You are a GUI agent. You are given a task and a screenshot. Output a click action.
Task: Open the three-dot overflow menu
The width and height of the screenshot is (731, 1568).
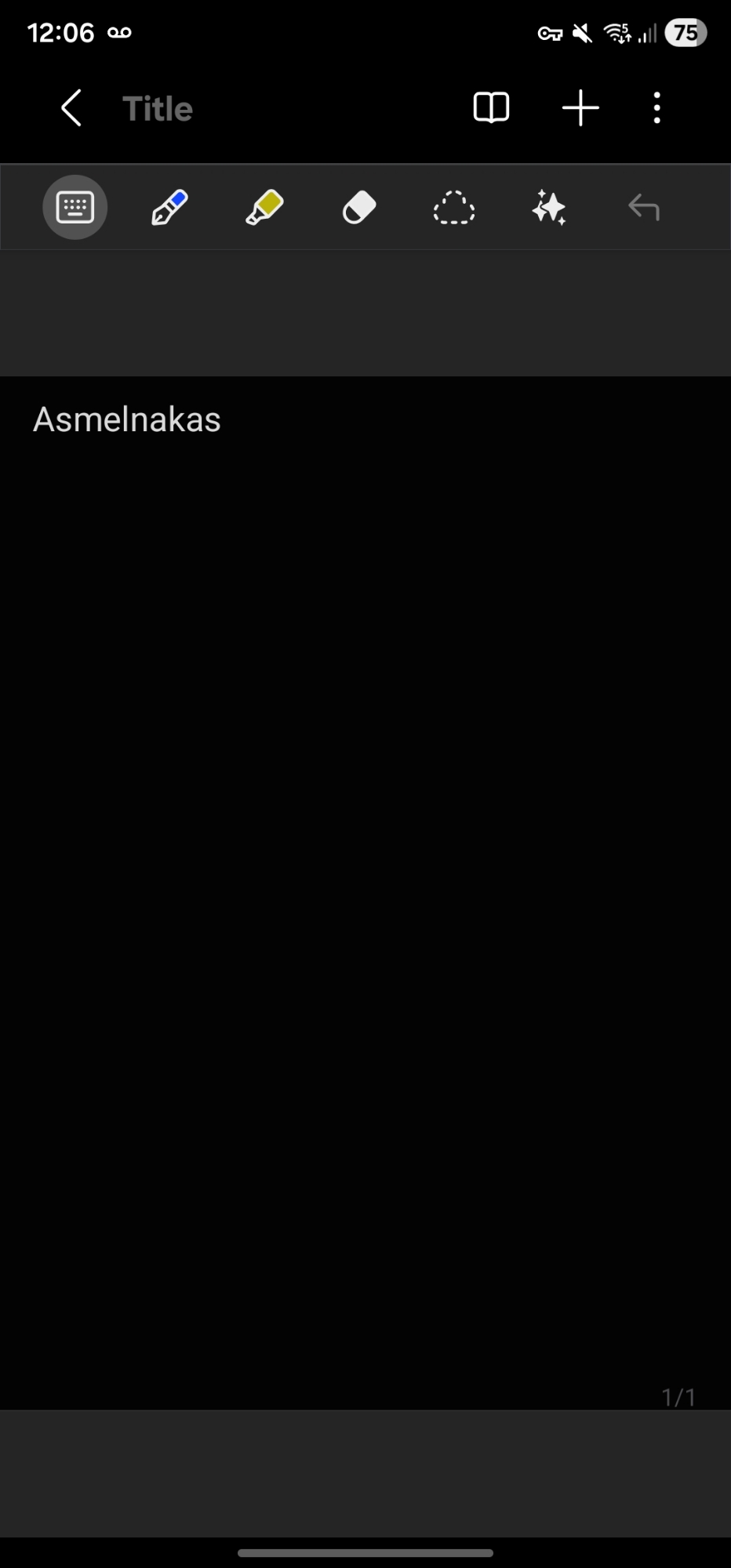coord(657,108)
